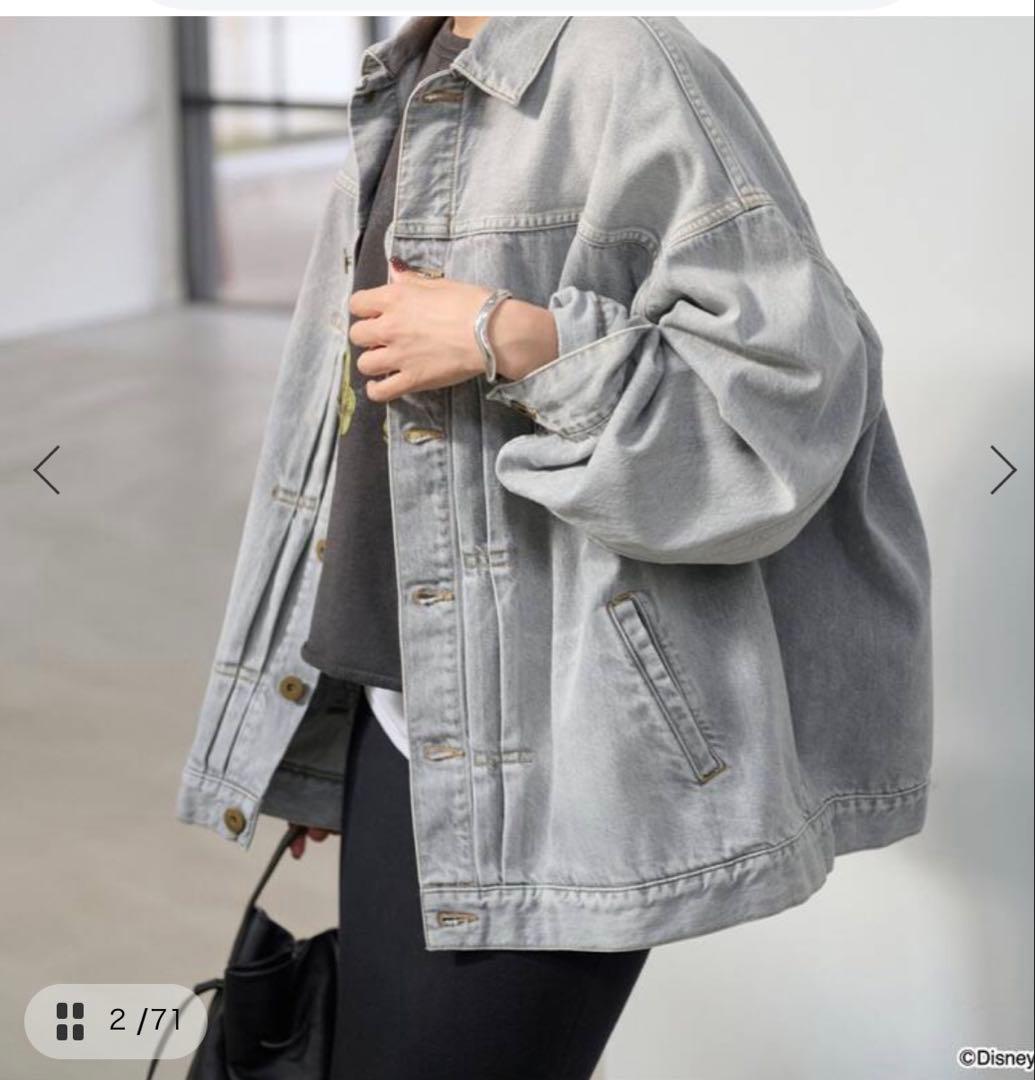Go to the previous product photo
Screen dimensions: 1035x1080
(47, 470)
